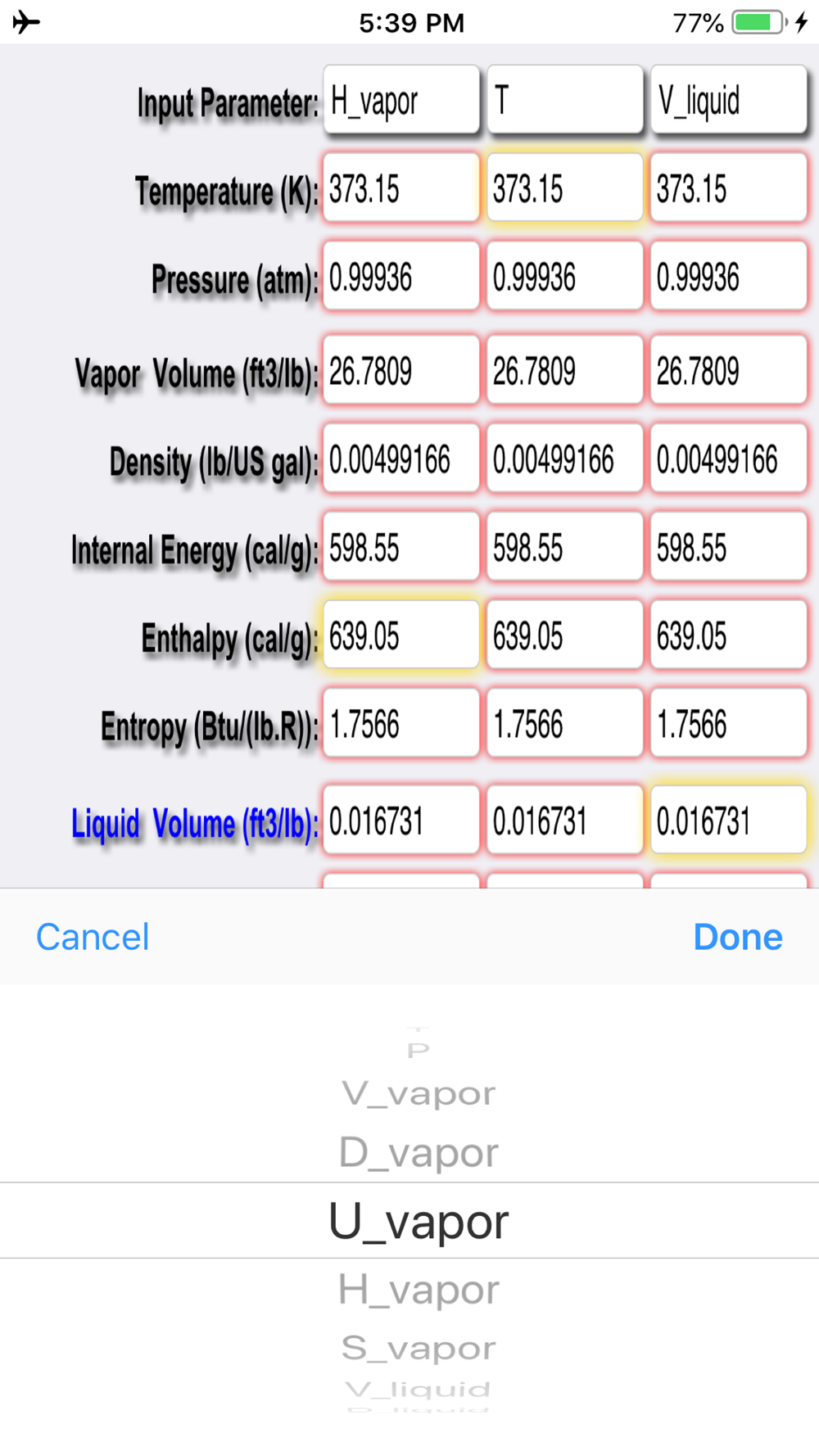Tap Pressure field in the H_vapor column
Image resolution: width=819 pixels, height=1456 pixels.
tap(400, 277)
